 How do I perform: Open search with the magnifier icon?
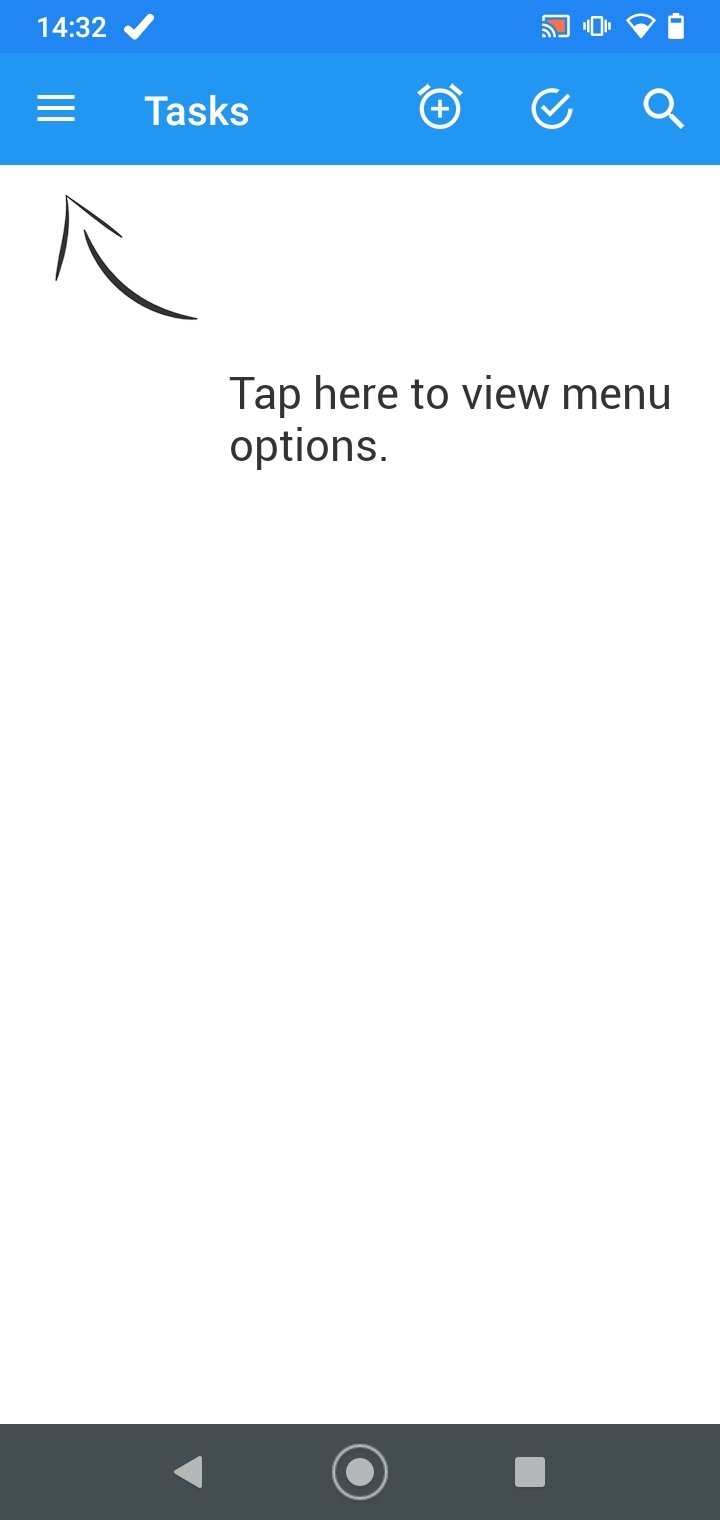(x=663, y=109)
